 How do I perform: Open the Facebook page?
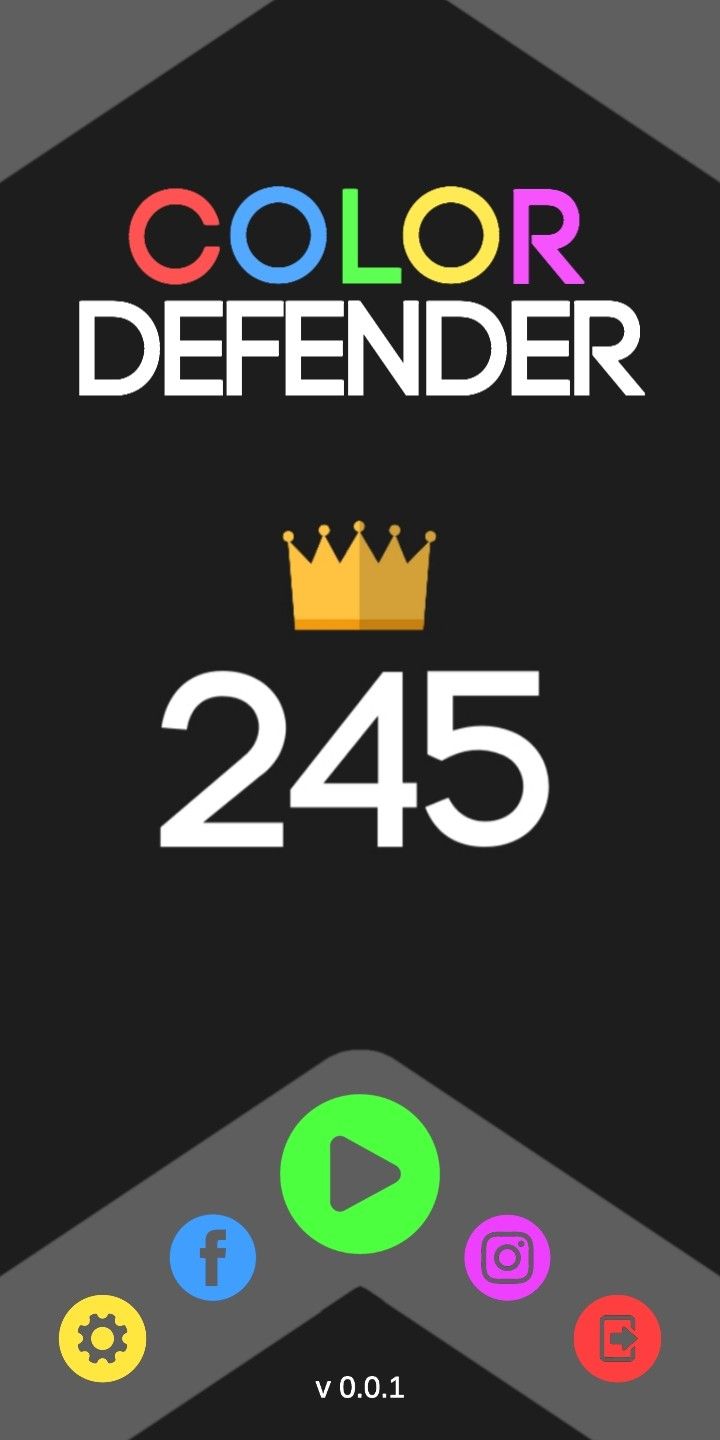coord(213,1258)
